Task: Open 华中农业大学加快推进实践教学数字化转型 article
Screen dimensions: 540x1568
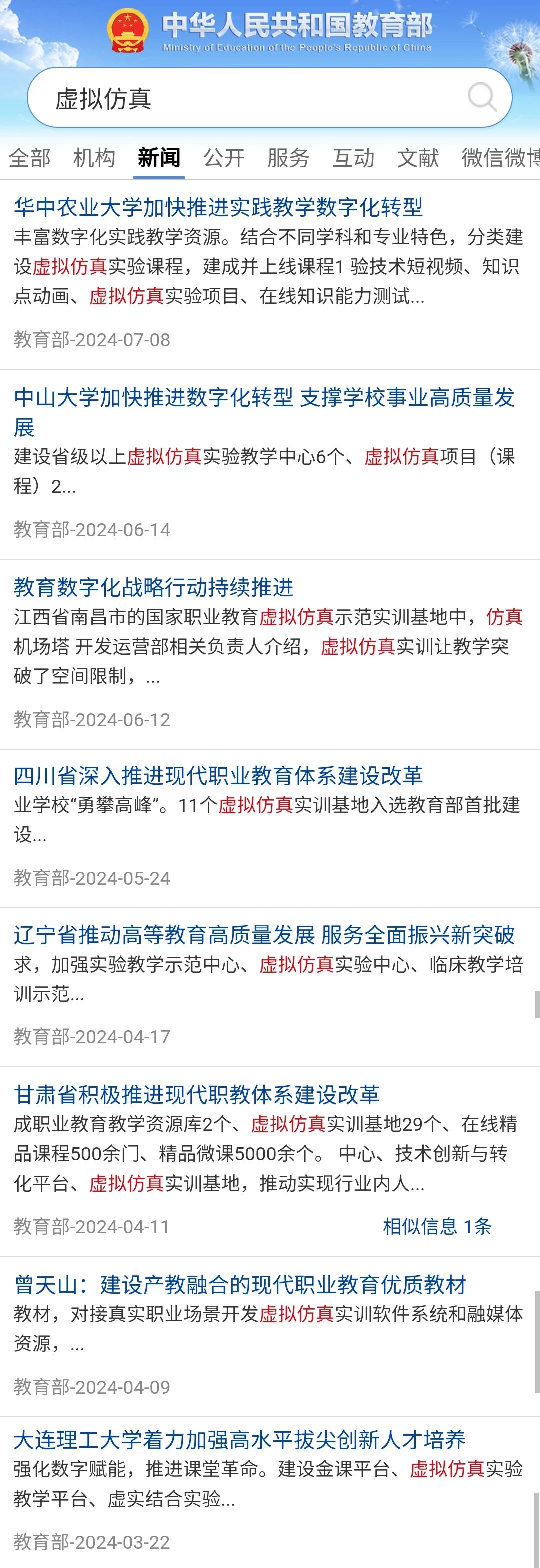Action: point(218,207)
